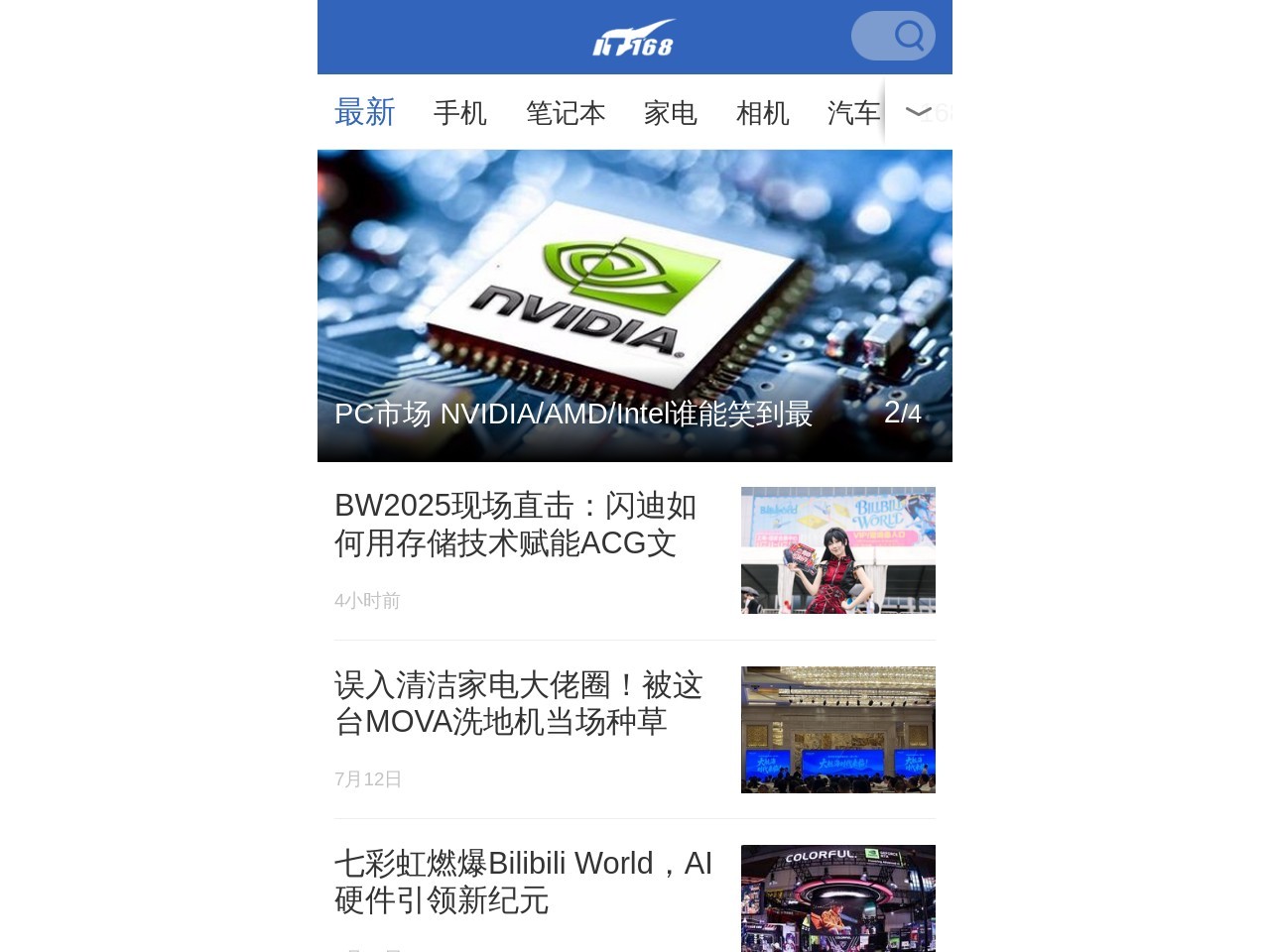
Task: Switch to the 手机 tab
Action: click(459, 113)
